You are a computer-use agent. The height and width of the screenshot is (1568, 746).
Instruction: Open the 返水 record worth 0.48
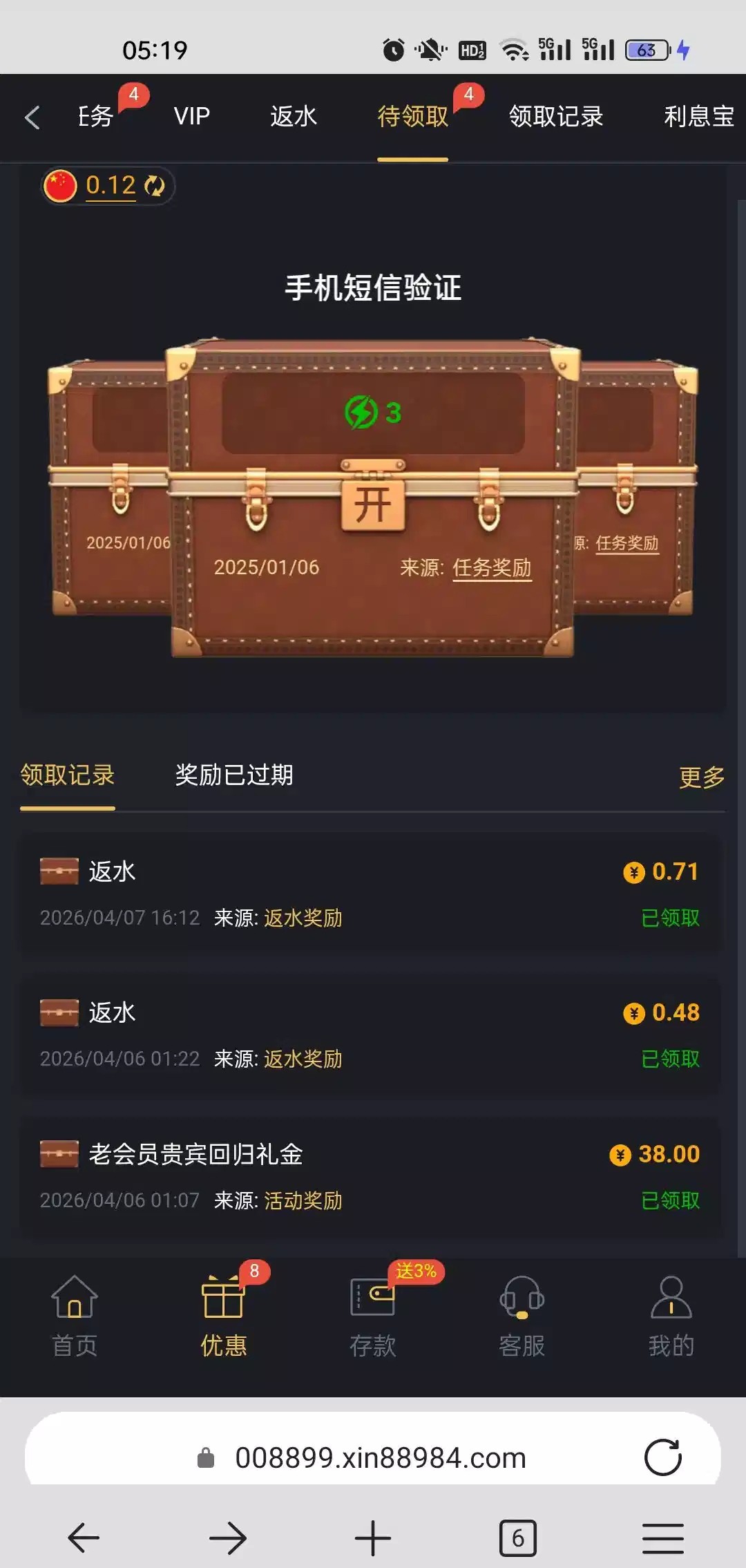point(370,1035)
